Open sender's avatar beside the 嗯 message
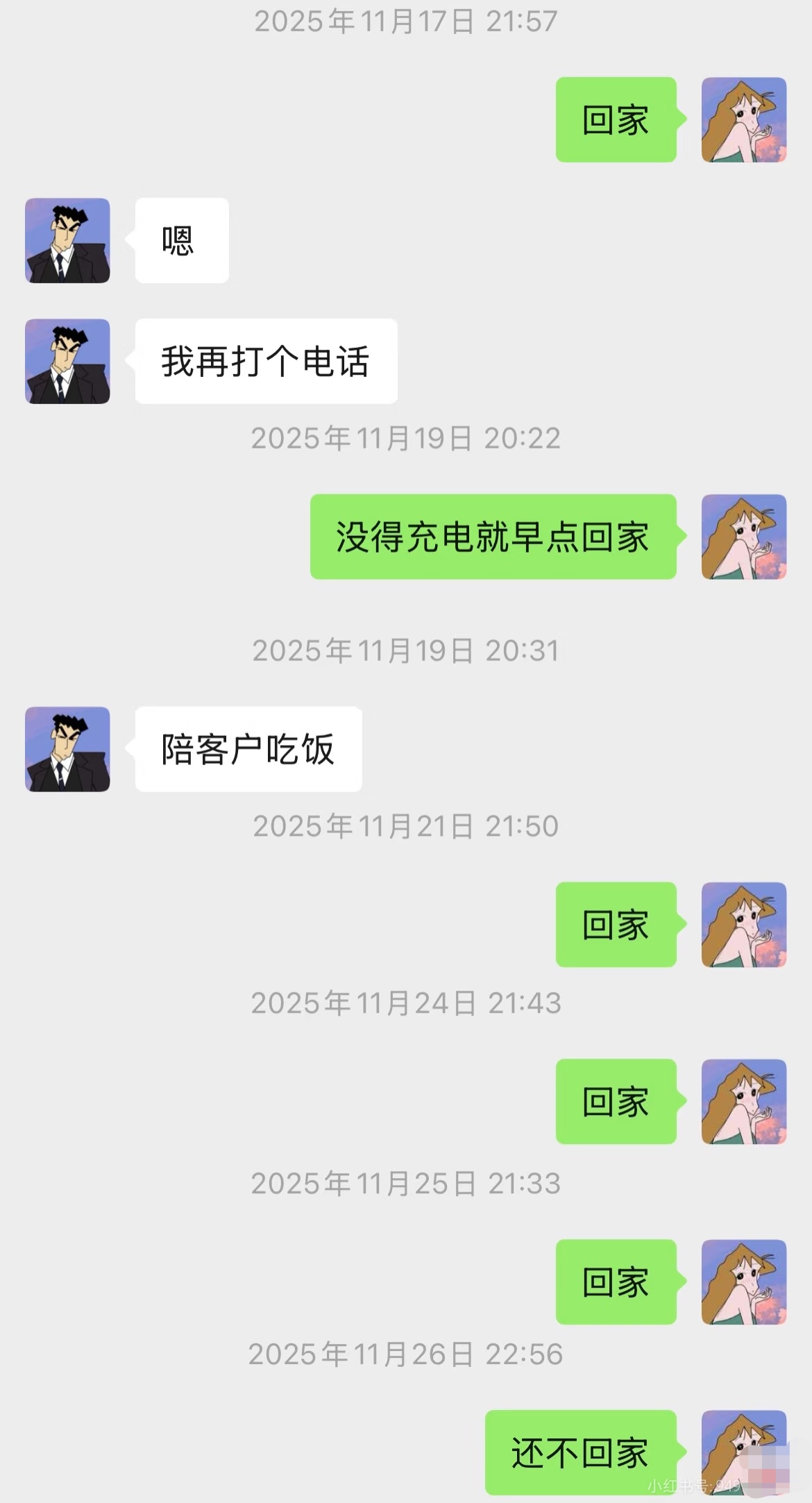 coord(67,240)
